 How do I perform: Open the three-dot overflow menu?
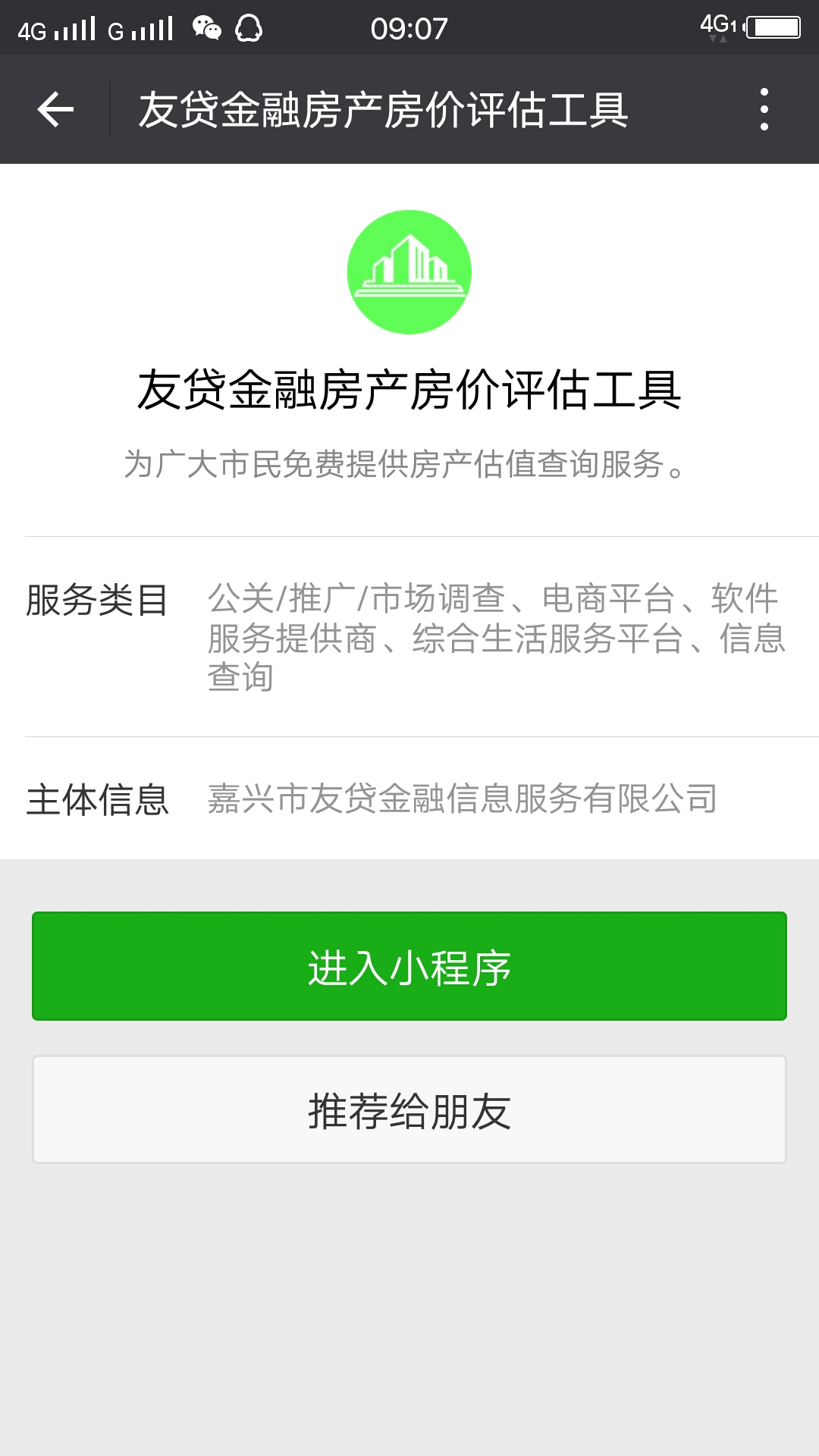point(764,109)
